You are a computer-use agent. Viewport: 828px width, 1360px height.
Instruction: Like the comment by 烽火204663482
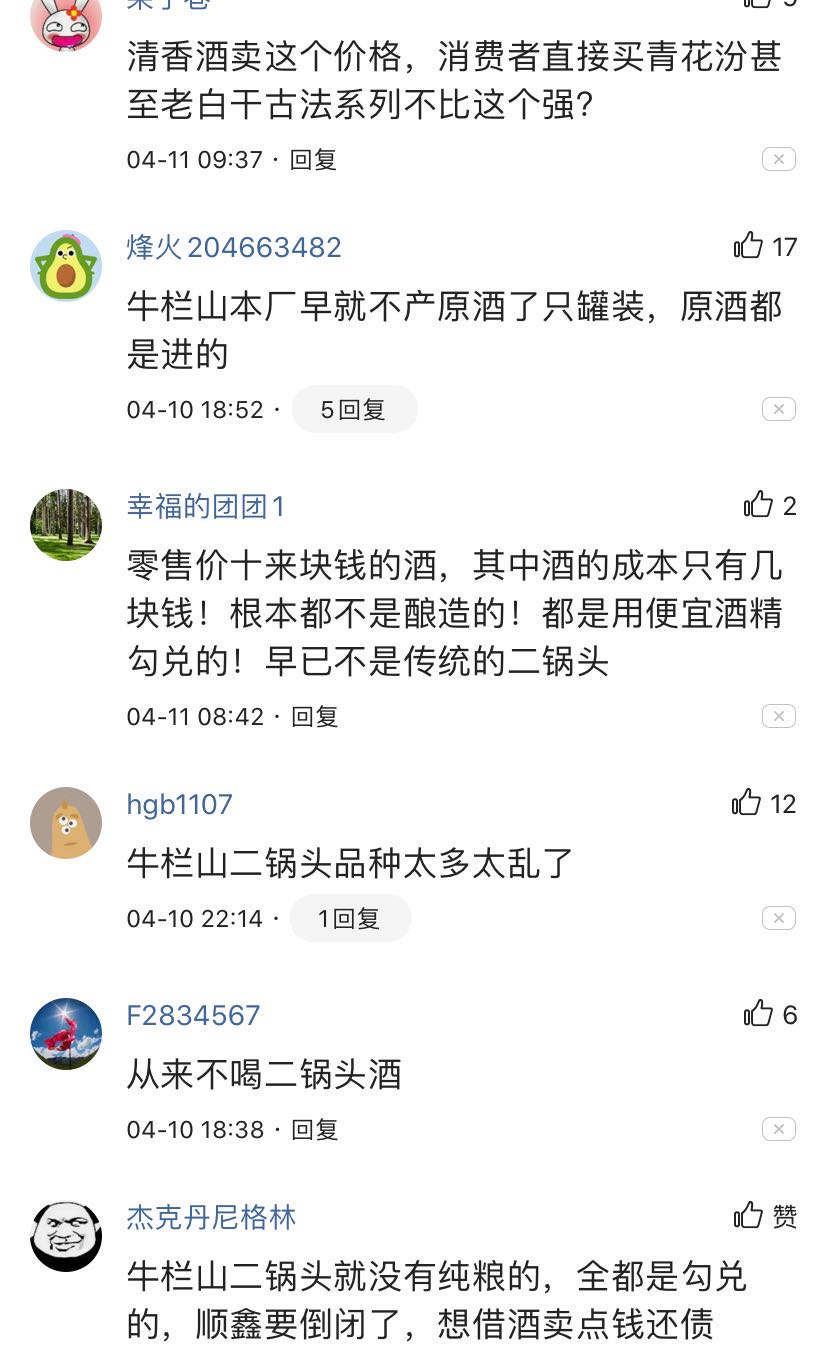click(749, 246)
